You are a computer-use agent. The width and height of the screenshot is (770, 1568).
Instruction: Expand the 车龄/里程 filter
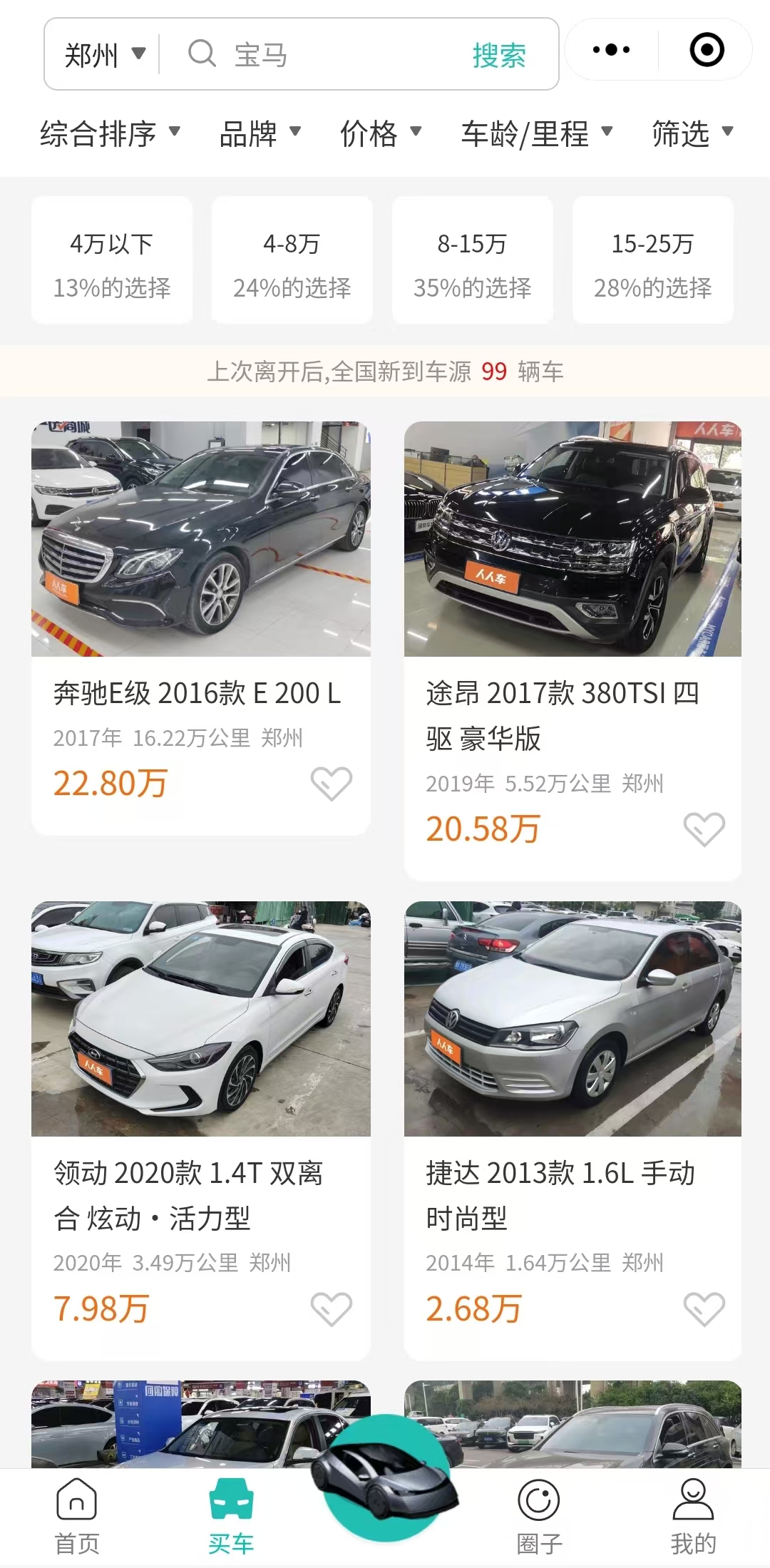pyautogui.click(x=536, y=133)
